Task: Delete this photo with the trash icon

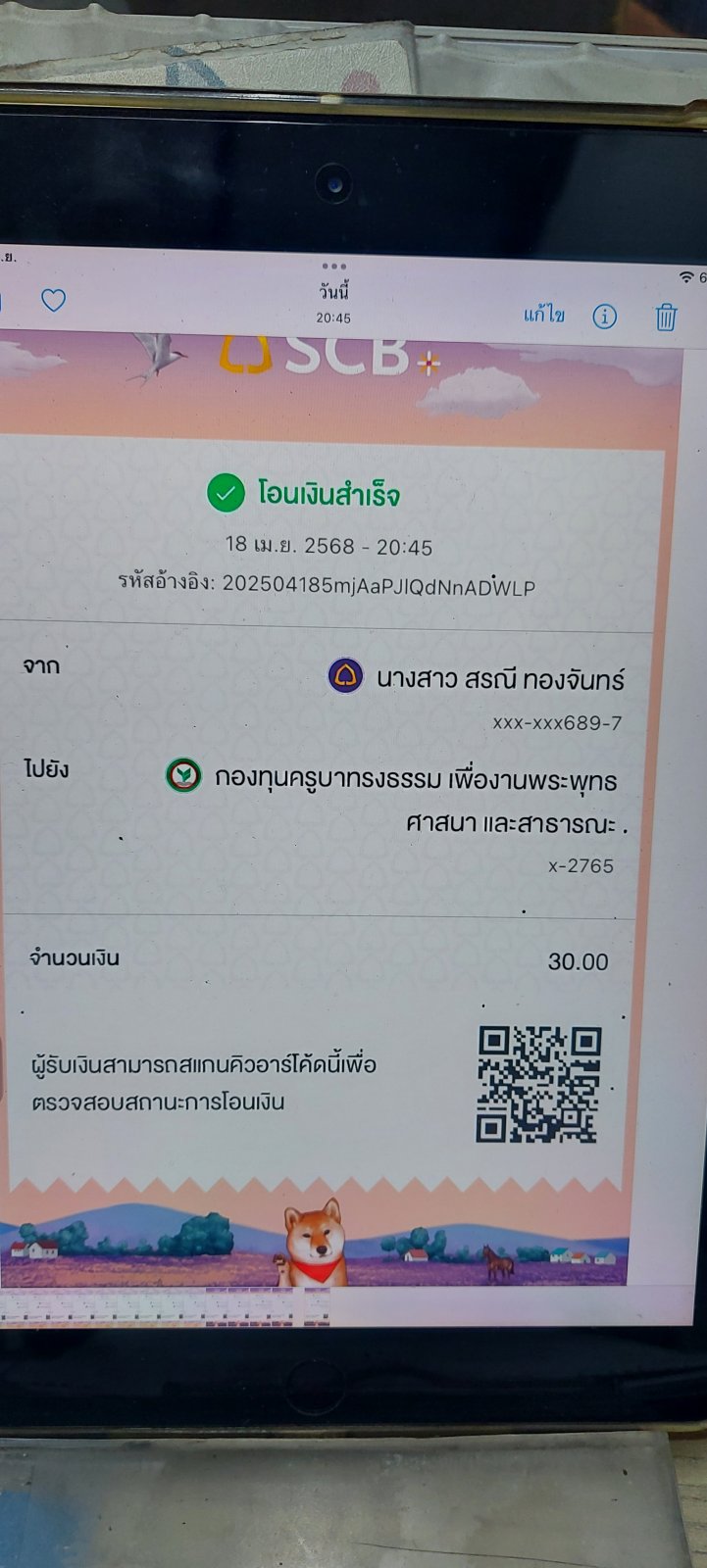Action: coord(666,317)
